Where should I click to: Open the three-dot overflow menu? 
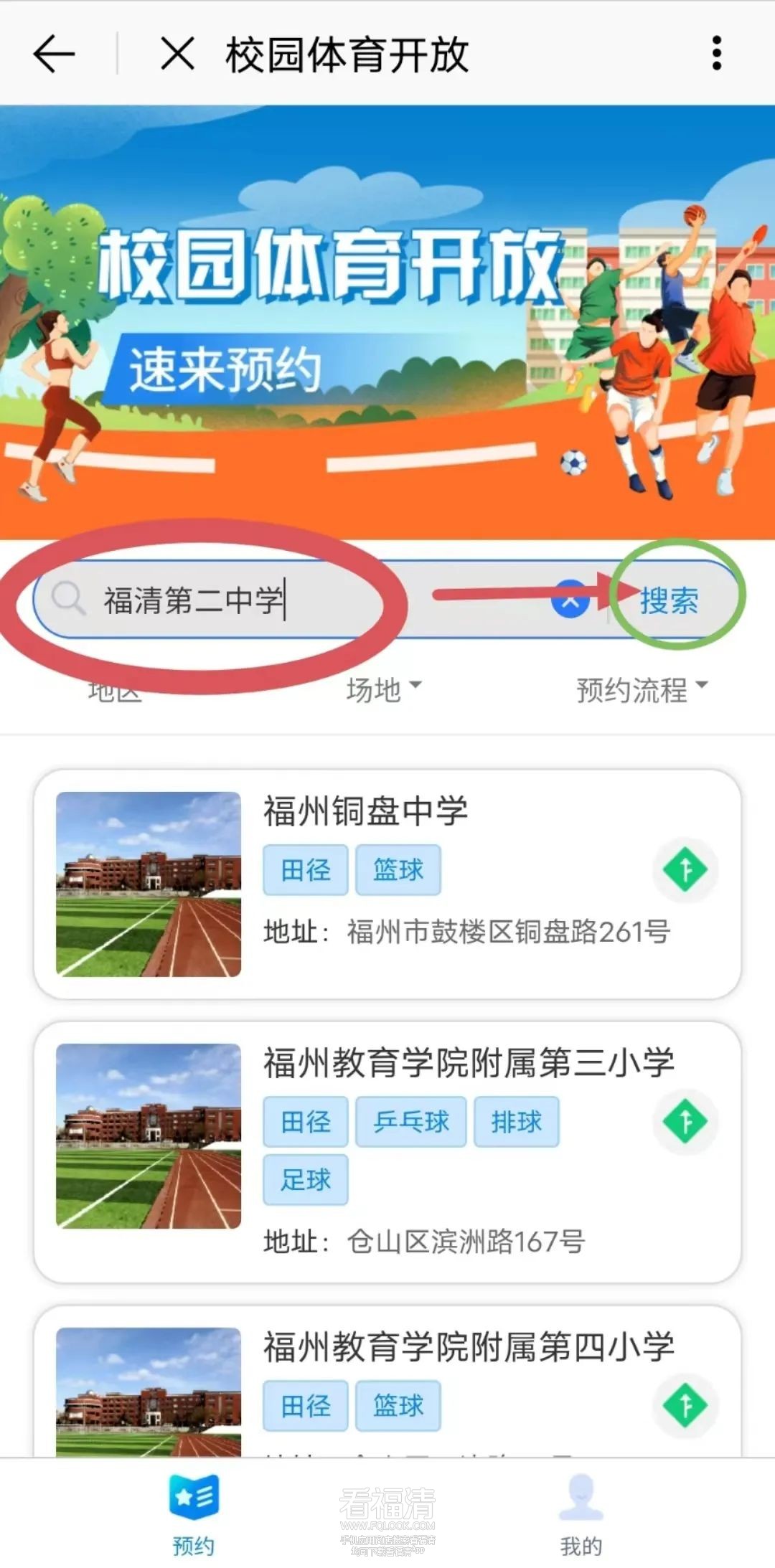point(715,54)
